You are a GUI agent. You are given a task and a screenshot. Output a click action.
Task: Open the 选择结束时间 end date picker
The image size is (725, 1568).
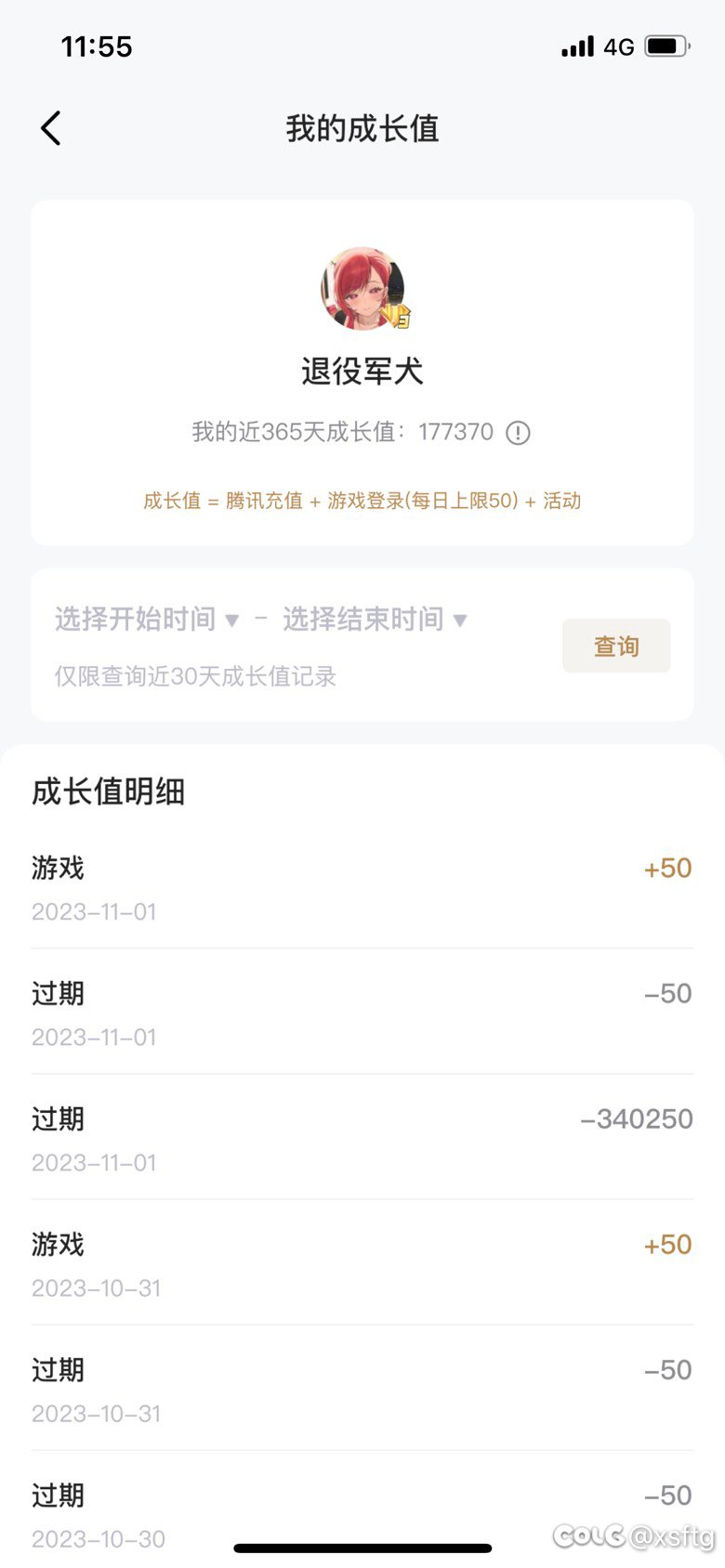(375, 620)
